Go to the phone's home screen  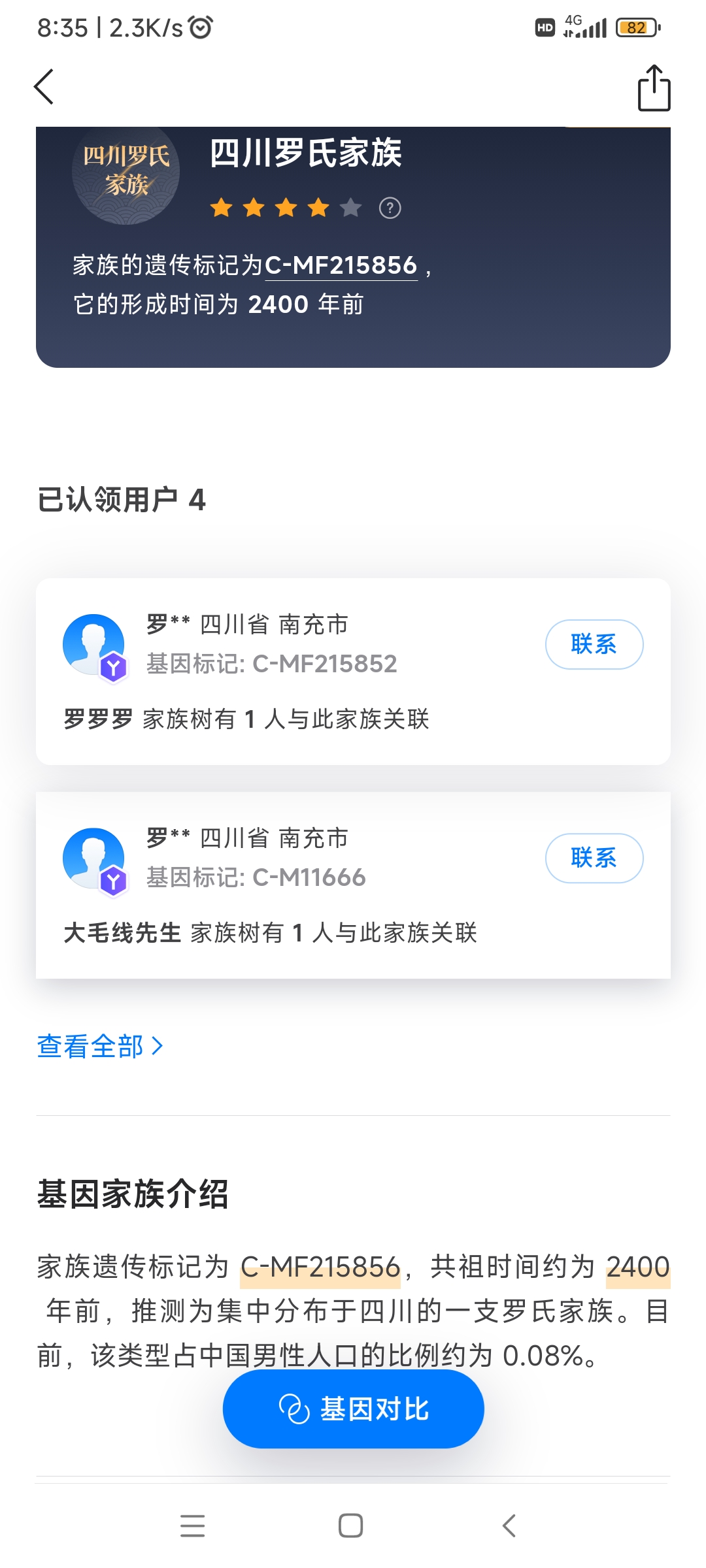[351, 1526]
